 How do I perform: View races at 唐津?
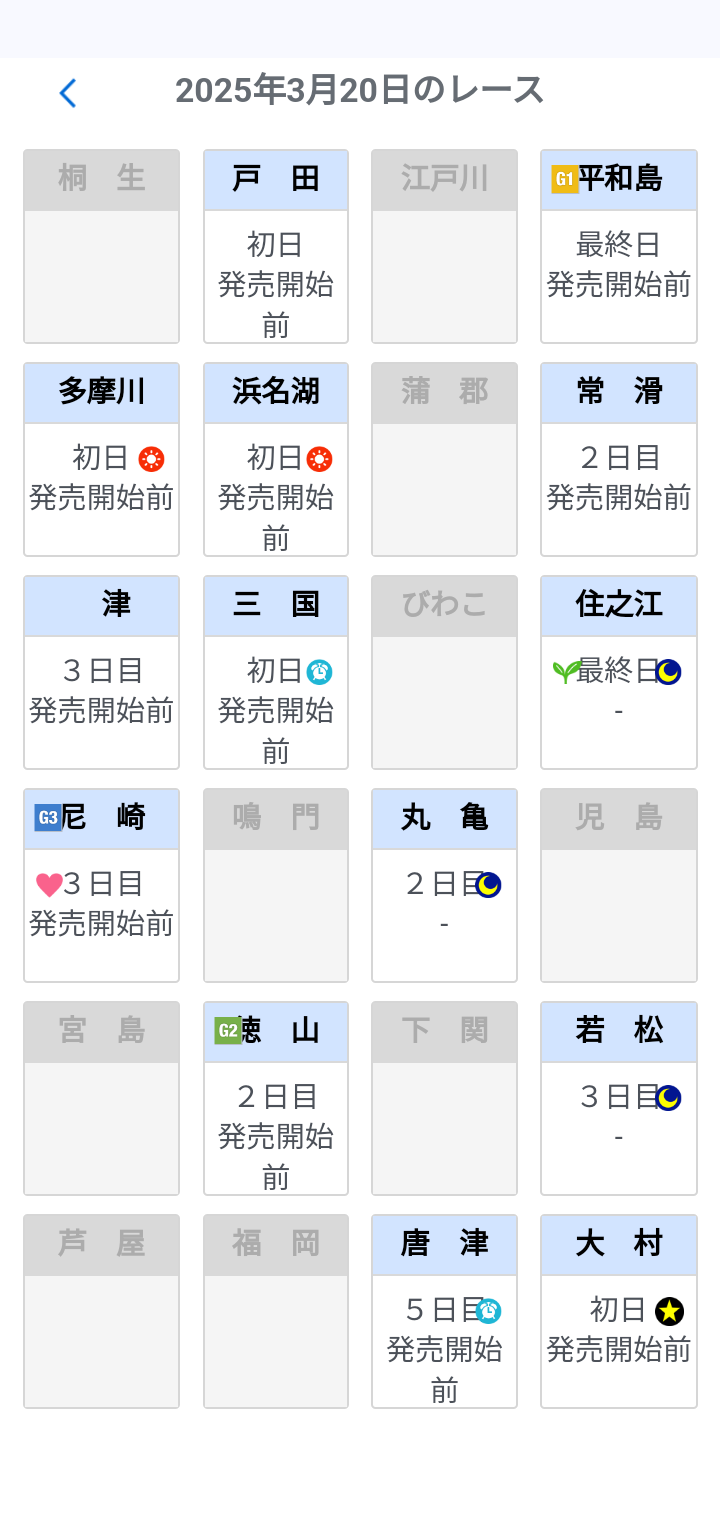point(444,1311)
